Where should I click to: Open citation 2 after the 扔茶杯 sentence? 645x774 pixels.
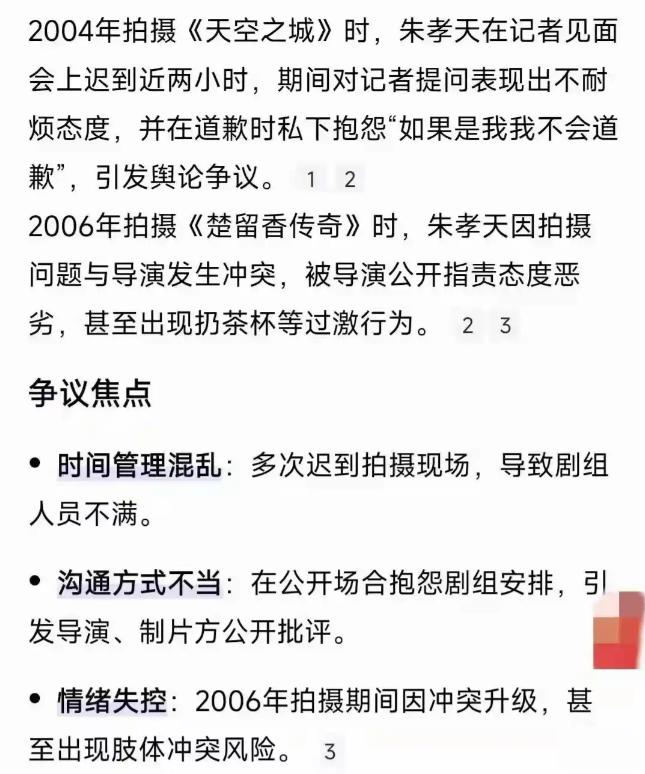pos(467,326)
